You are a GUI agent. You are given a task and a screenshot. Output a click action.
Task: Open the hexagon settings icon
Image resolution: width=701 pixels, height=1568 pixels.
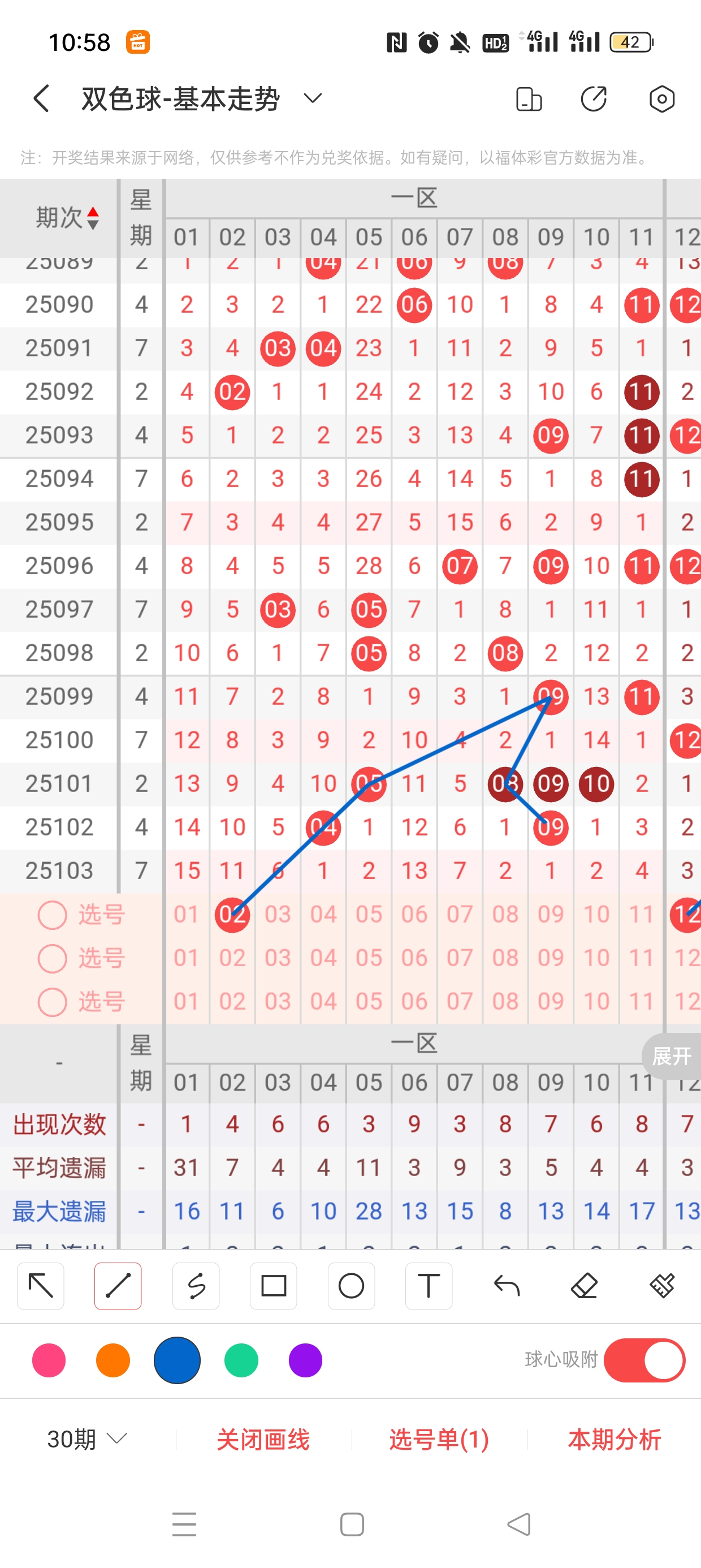tap(661, 98)
